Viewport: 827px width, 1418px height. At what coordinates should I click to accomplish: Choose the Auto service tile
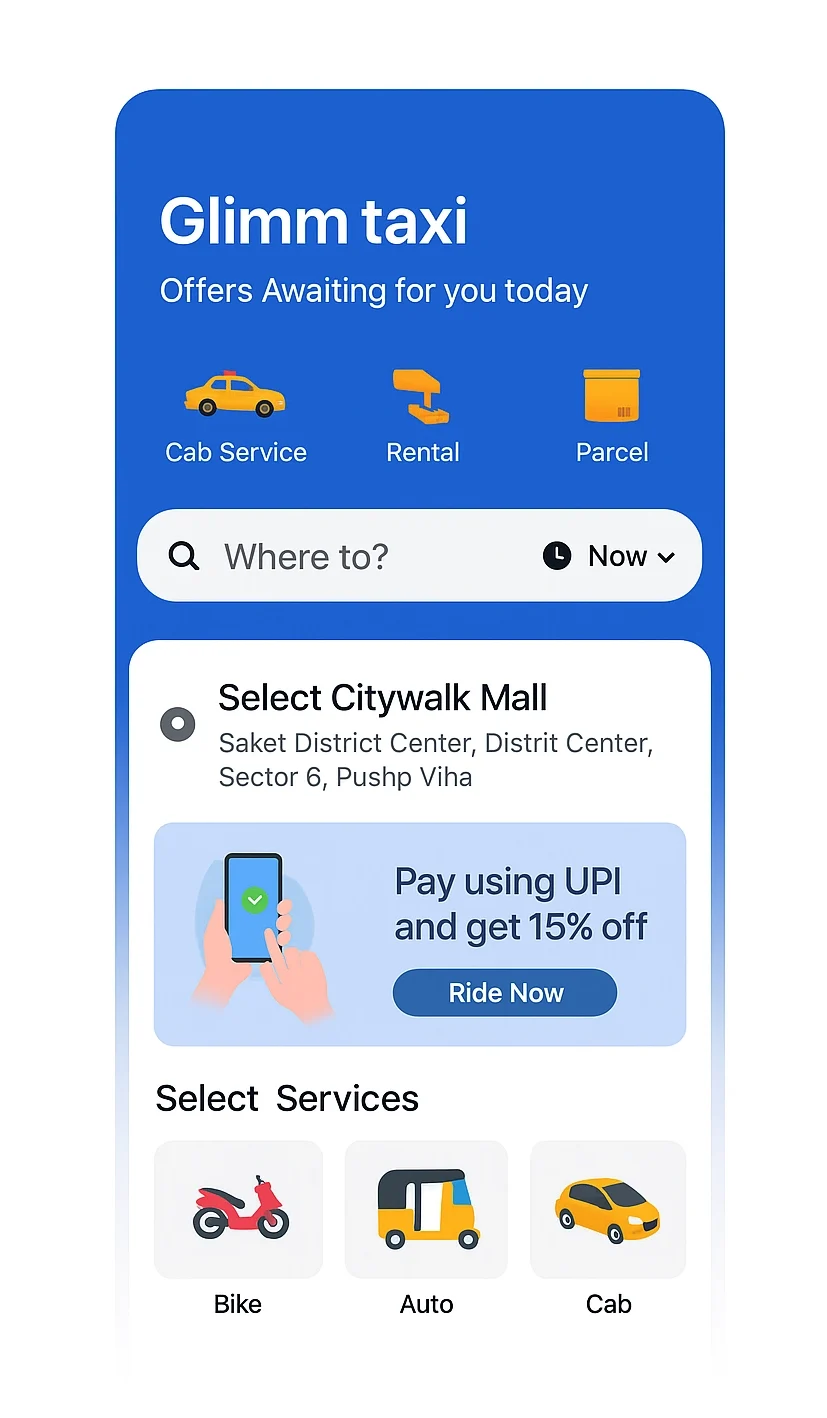(426, 1210)
